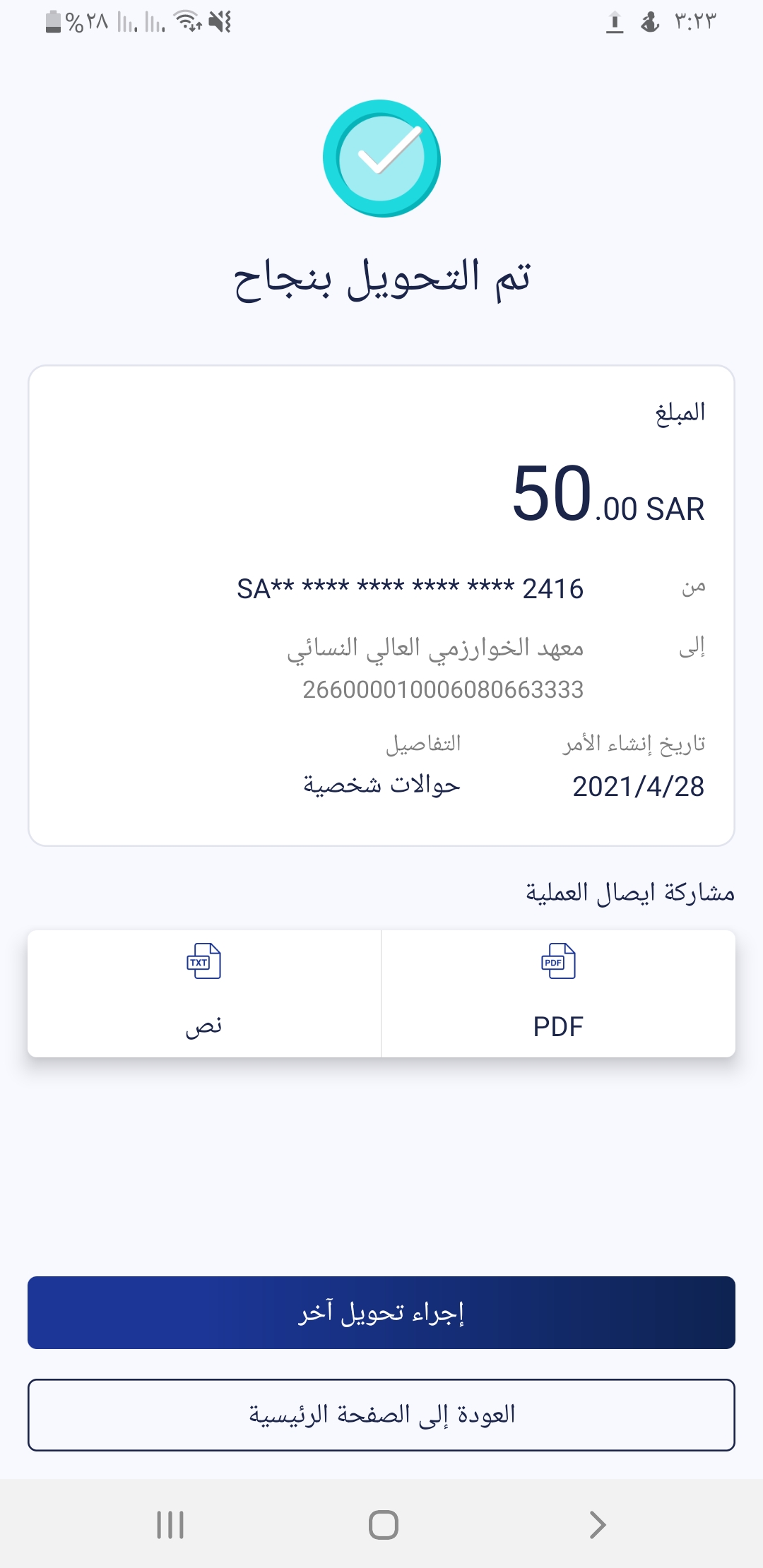Tap إجراء تحويل آخر to make another transfer
763x1568 pixels.
(x=381, y=1312)
